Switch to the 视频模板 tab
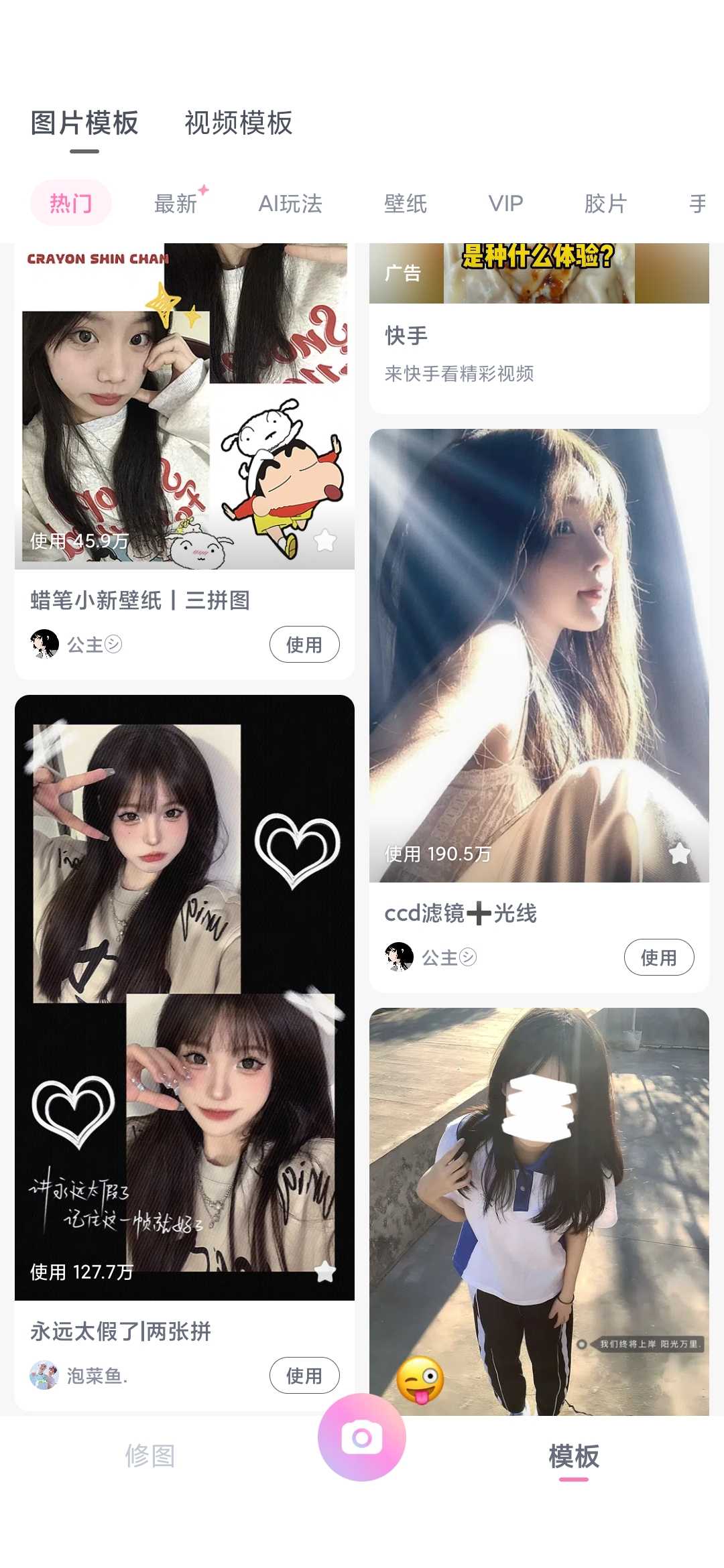This screenshot has width=724, height=1568. [x=238, y=123]
